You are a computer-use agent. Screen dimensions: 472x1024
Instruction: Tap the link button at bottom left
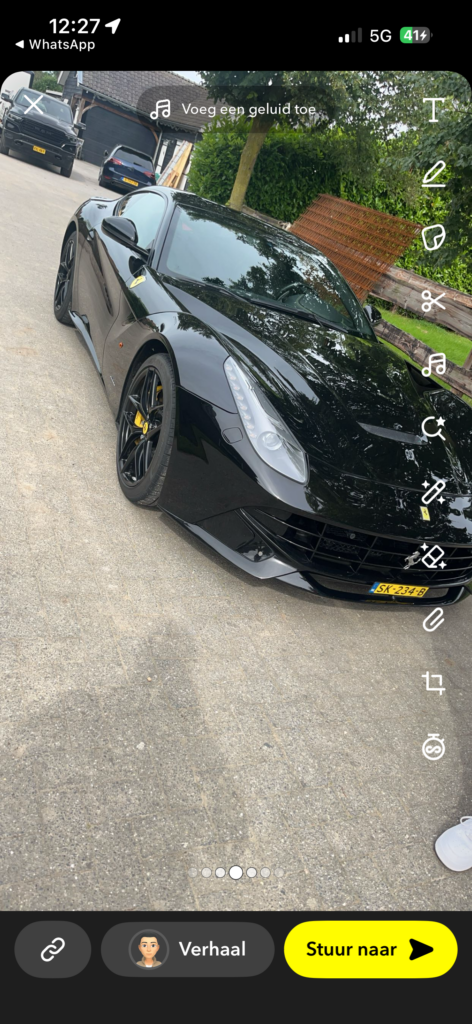tap(53, 949)
